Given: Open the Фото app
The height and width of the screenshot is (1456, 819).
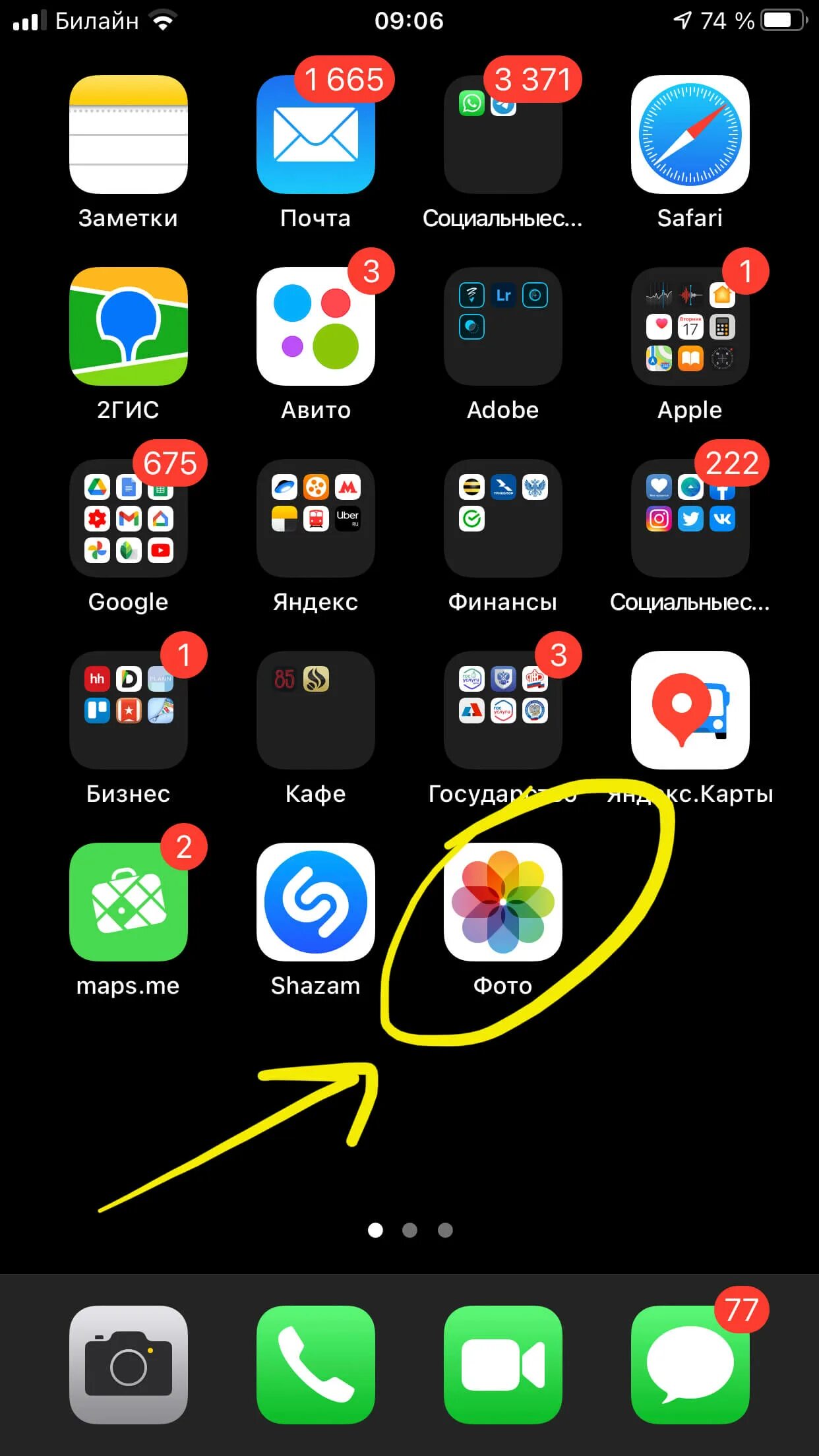Looking at the screenshot, I should click(502, 902).
